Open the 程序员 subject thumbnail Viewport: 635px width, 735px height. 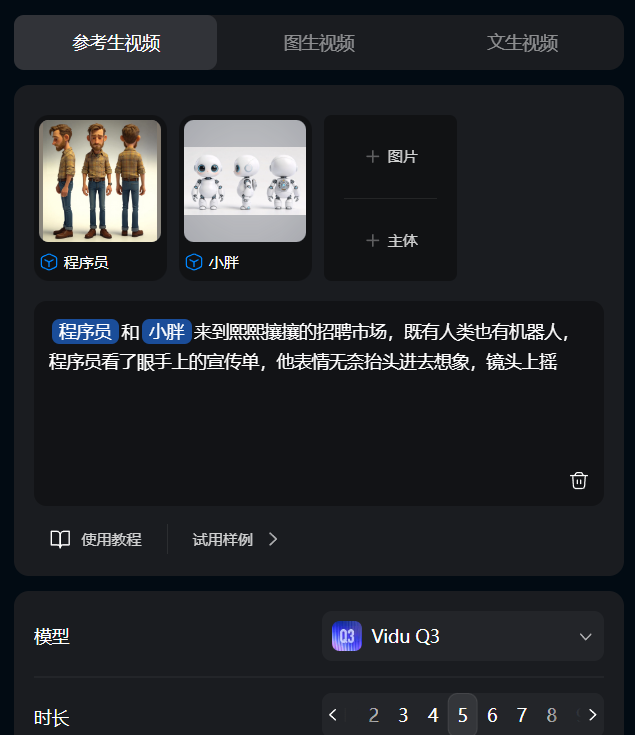(x=100, y=181)
